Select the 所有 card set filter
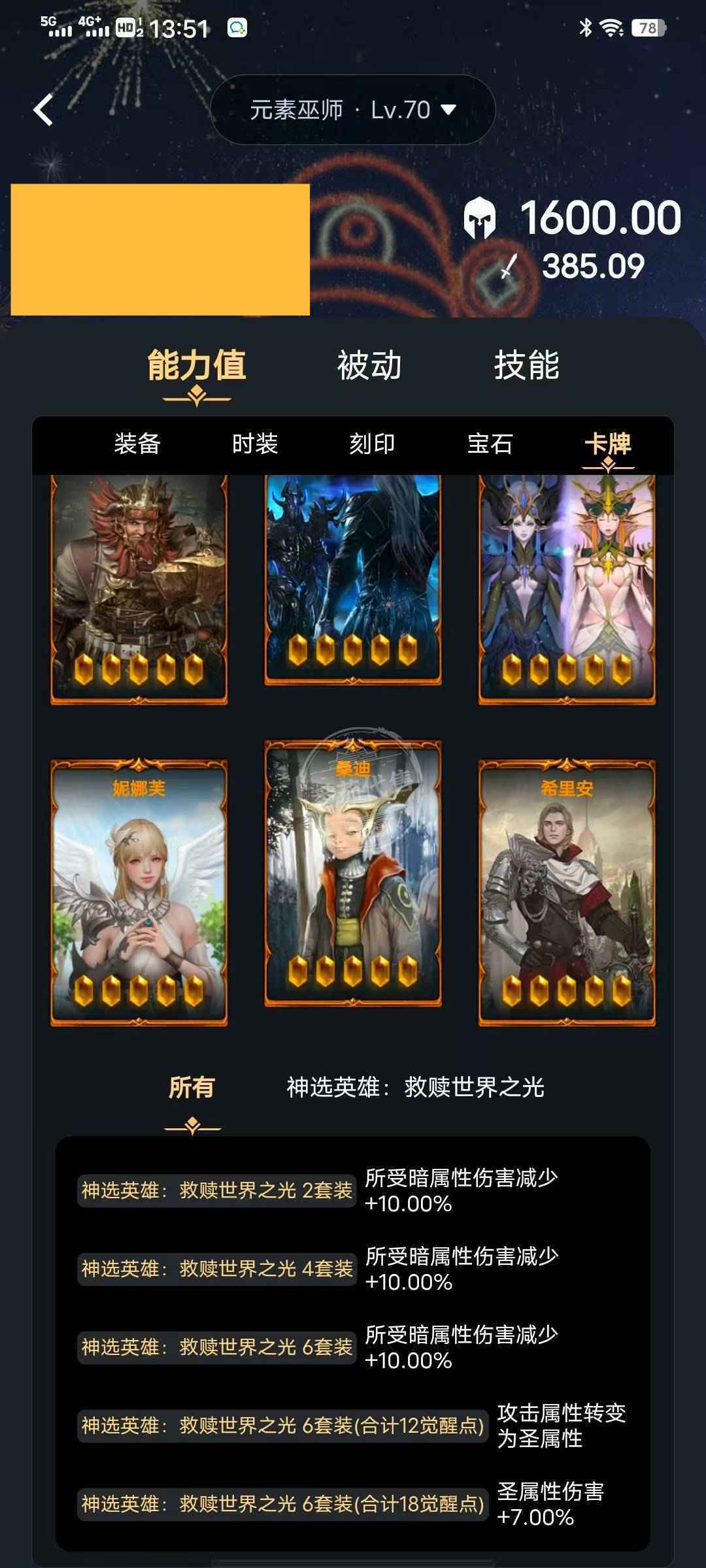 tap(192, 1088)
